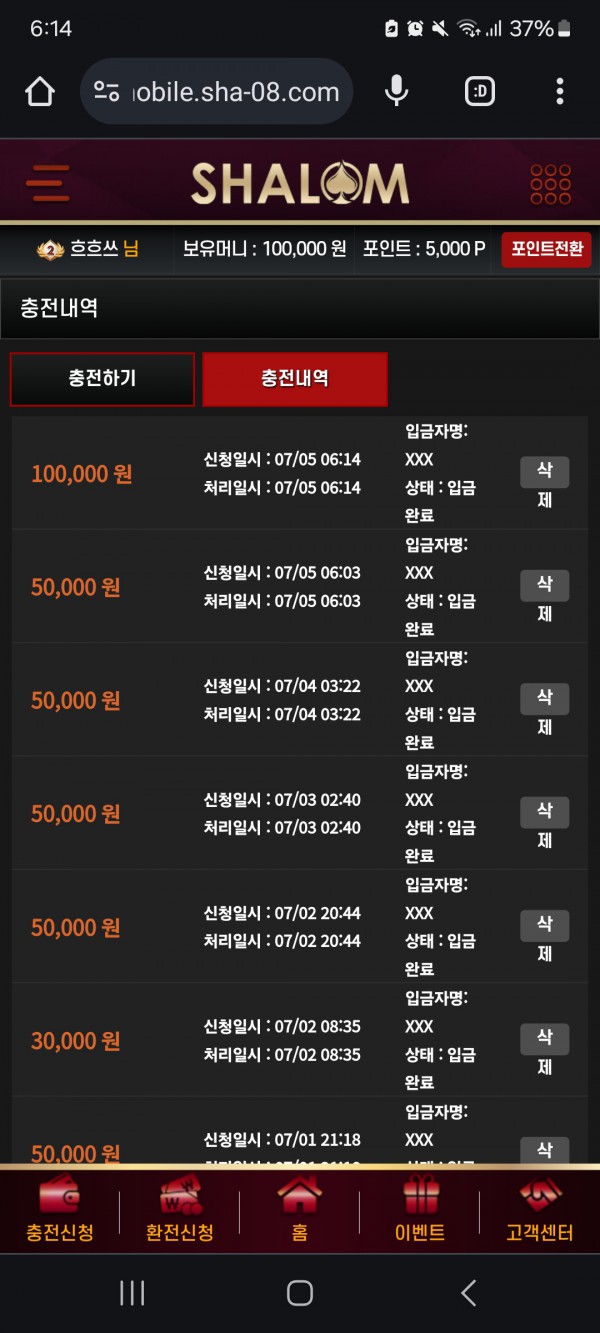Open the hamburger menu beside the SHALOM logo

tap(48, 183)
